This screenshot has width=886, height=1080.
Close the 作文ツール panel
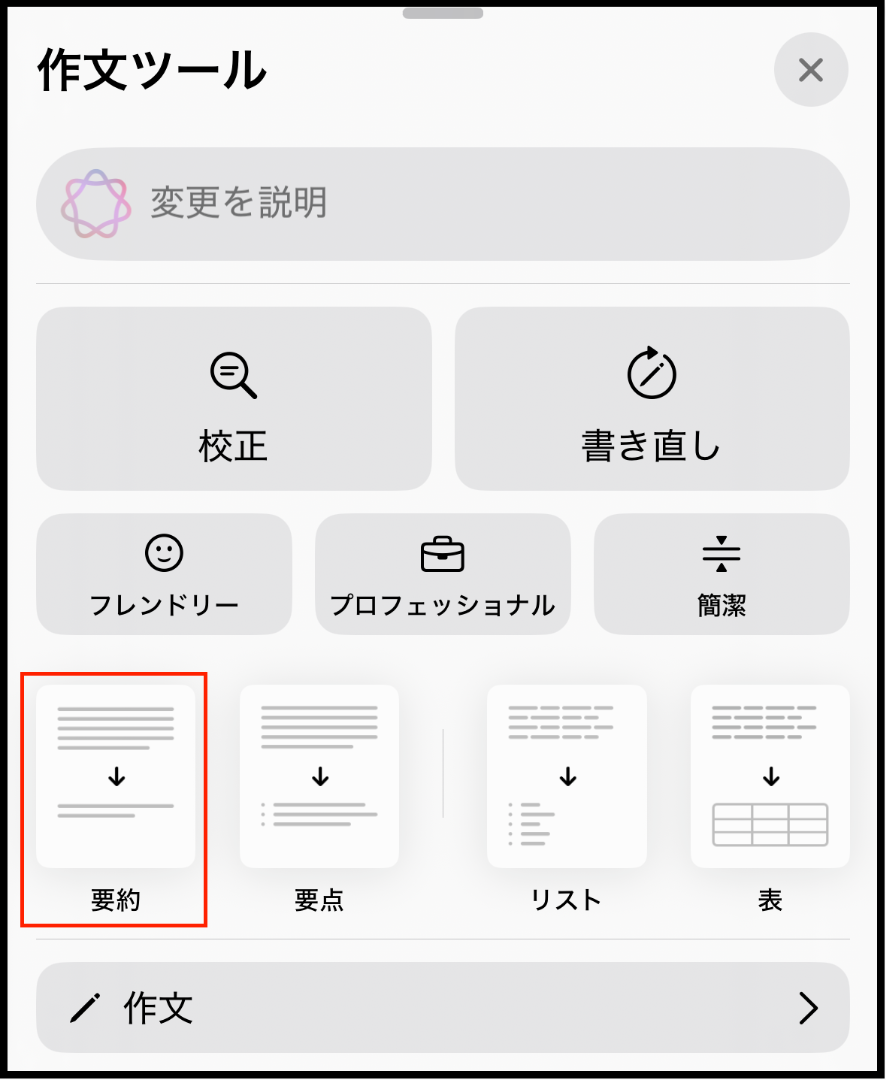tap(810, 70)
